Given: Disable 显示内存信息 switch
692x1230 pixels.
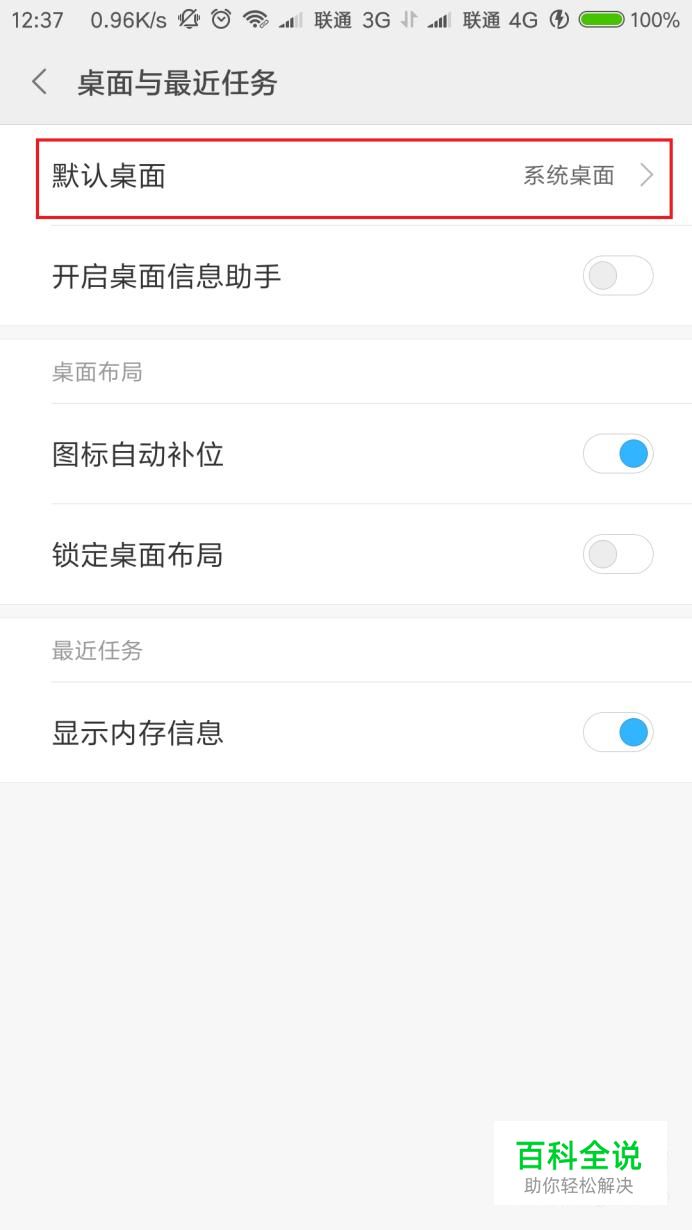Looking at the screenshot, I should (x=618, y=732).
